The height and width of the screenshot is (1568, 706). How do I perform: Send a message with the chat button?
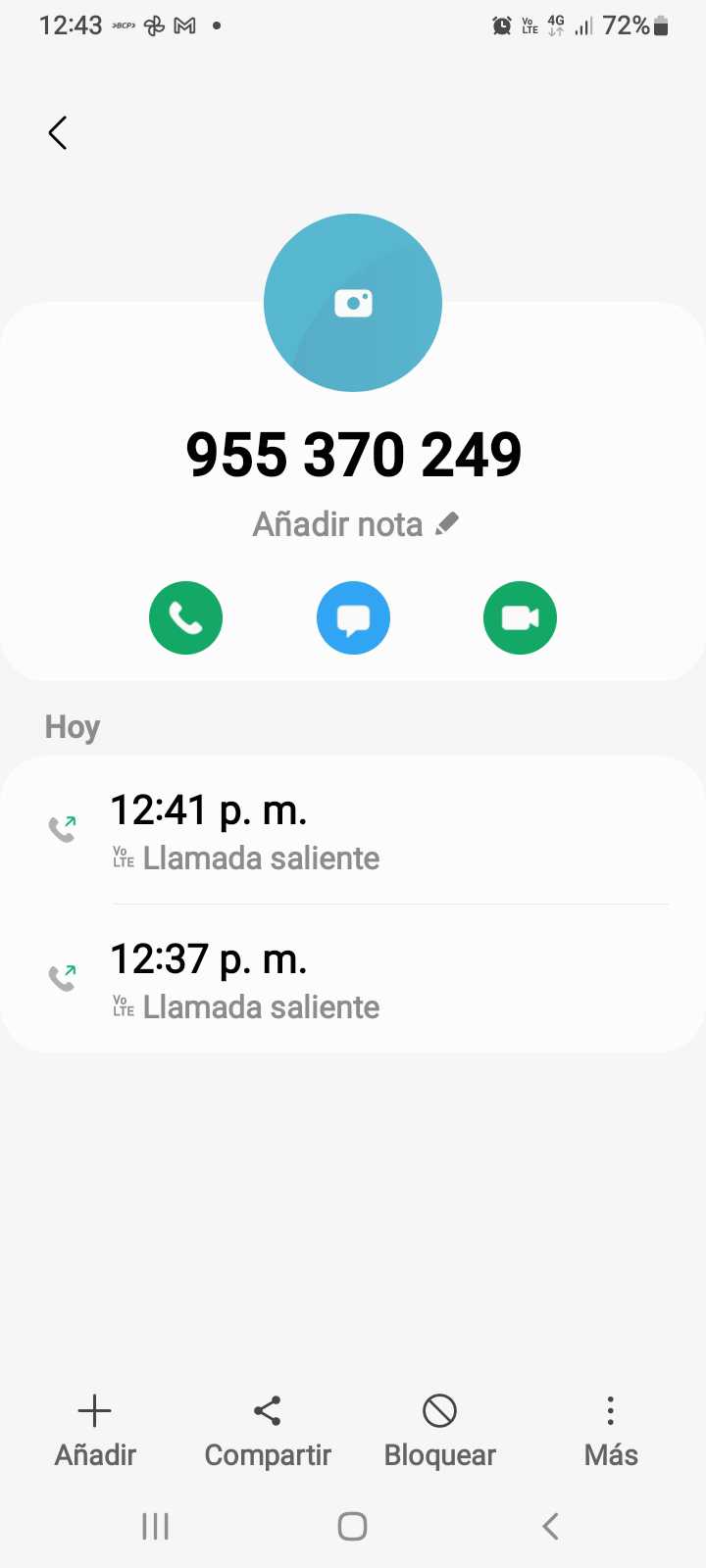coord(353,618)
